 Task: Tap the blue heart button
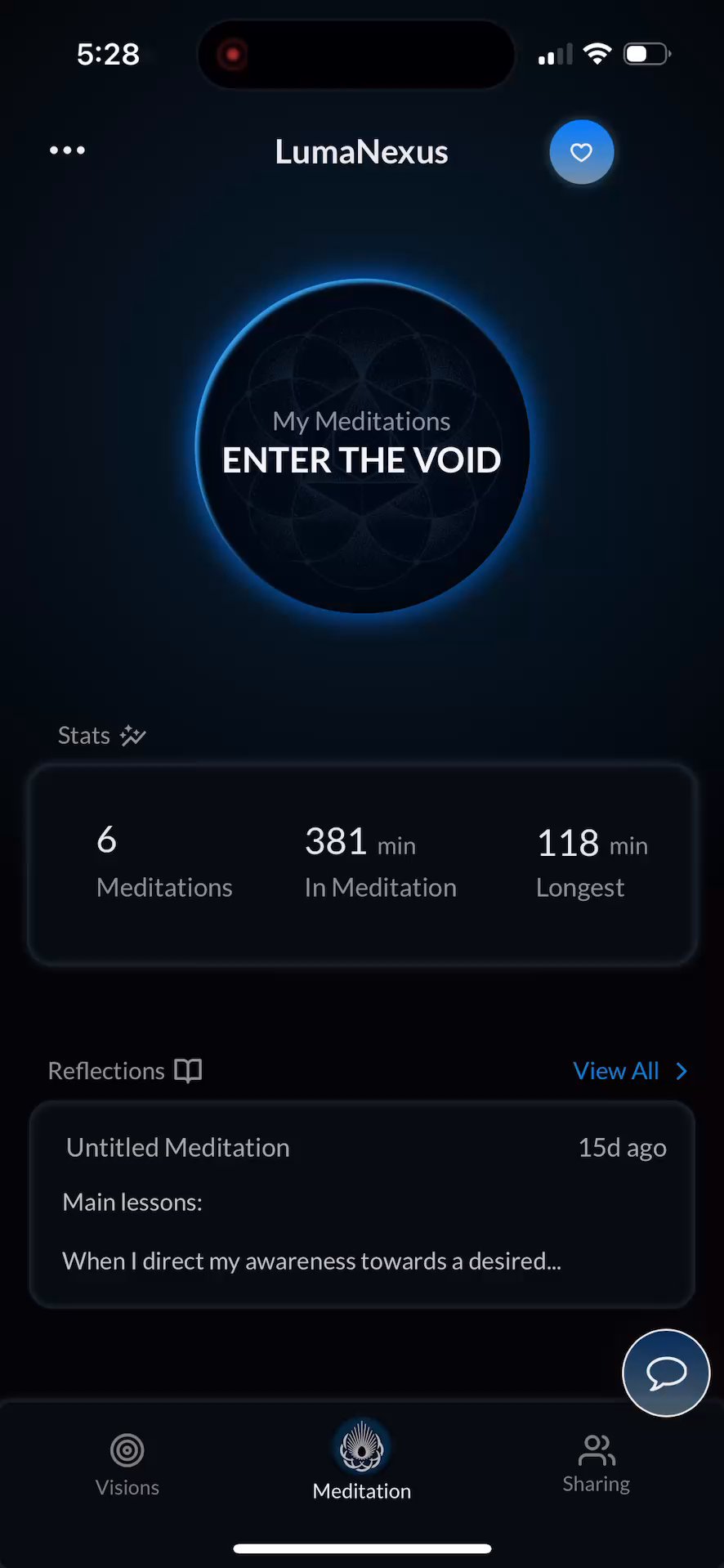click(581, 152)
